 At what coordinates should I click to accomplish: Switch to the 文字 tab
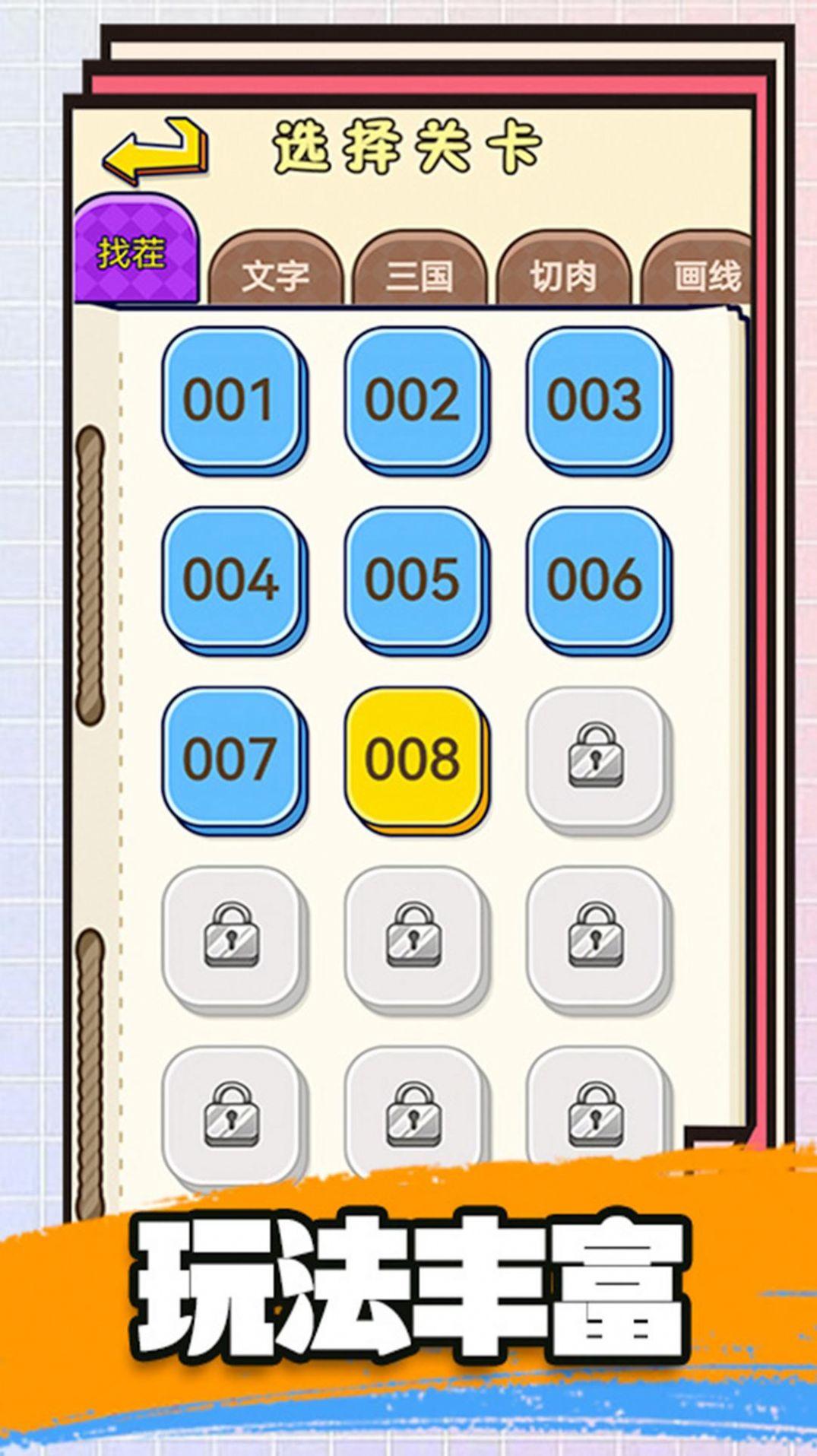point(276,274)
